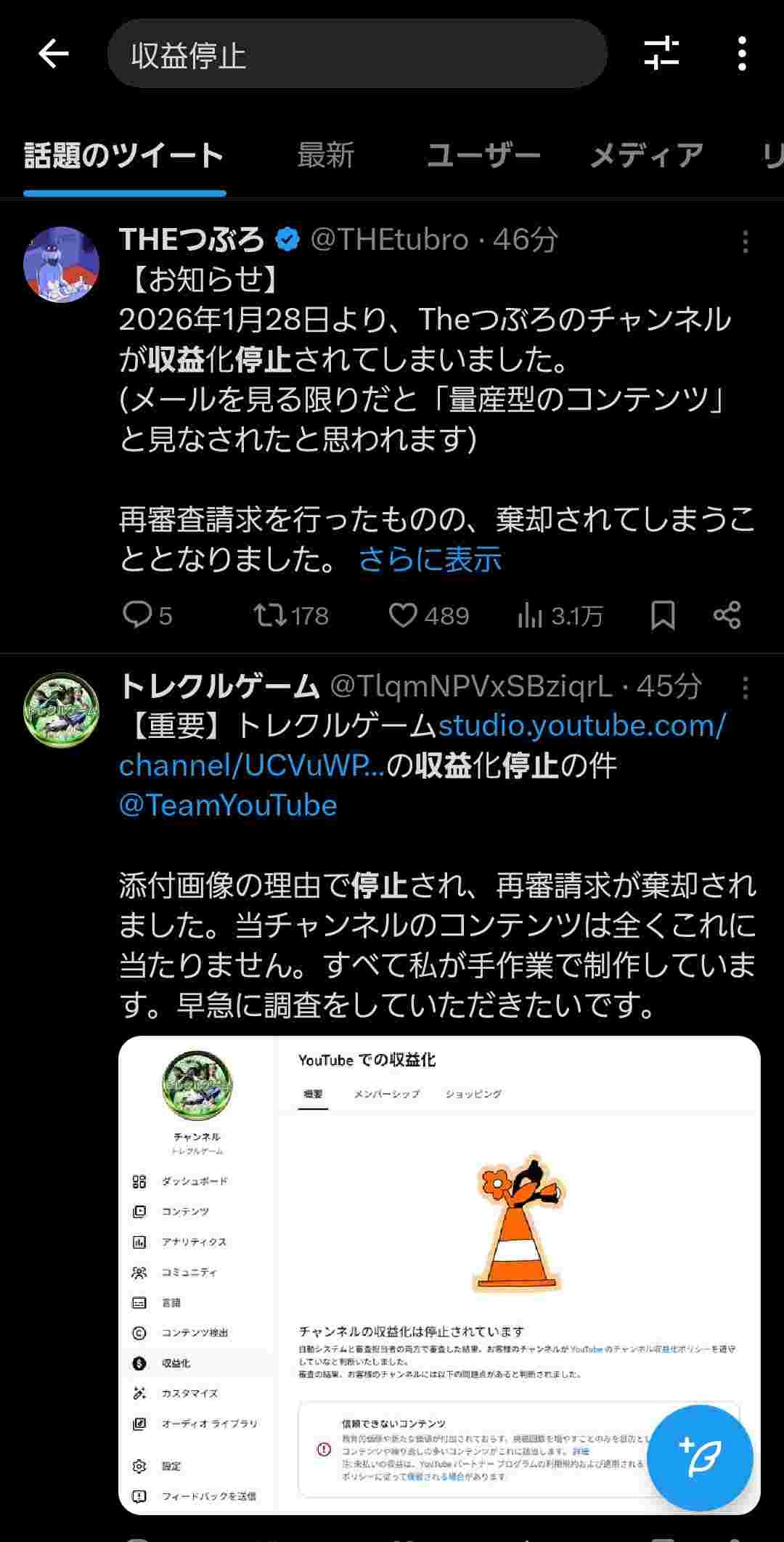Open the more options on トレクルゲーム's tweet
The height and width of the screenshot is (1542, 784).
click(745, 688)
